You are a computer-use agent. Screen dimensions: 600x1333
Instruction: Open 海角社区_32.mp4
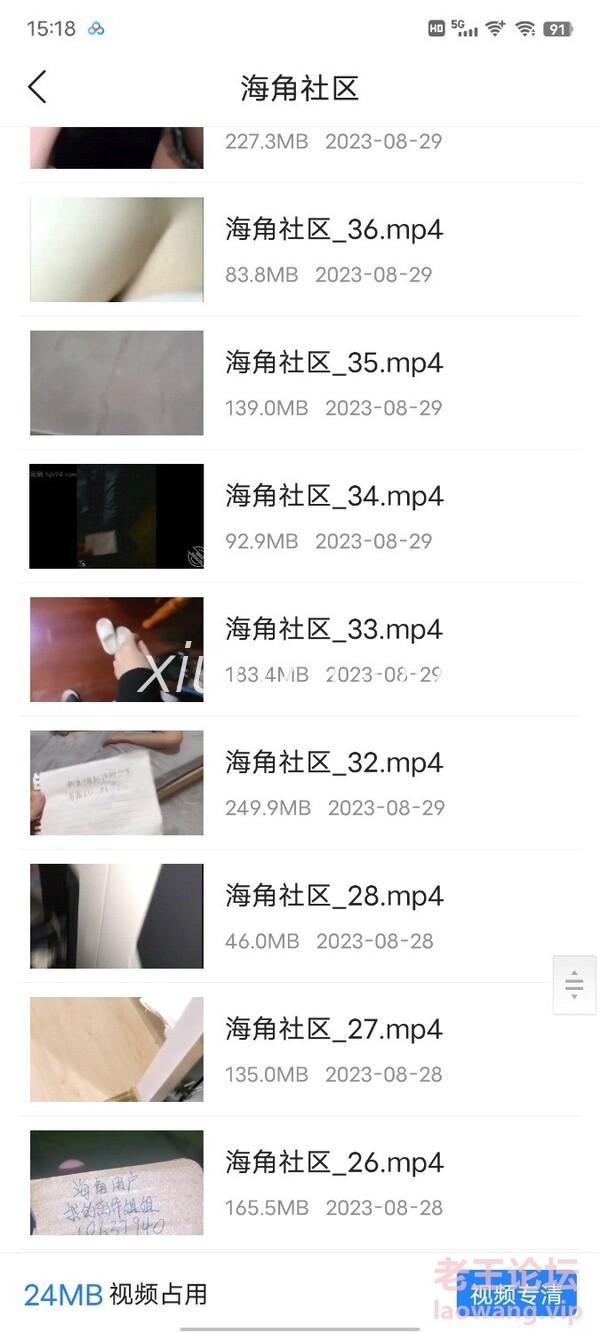[333, 782]
